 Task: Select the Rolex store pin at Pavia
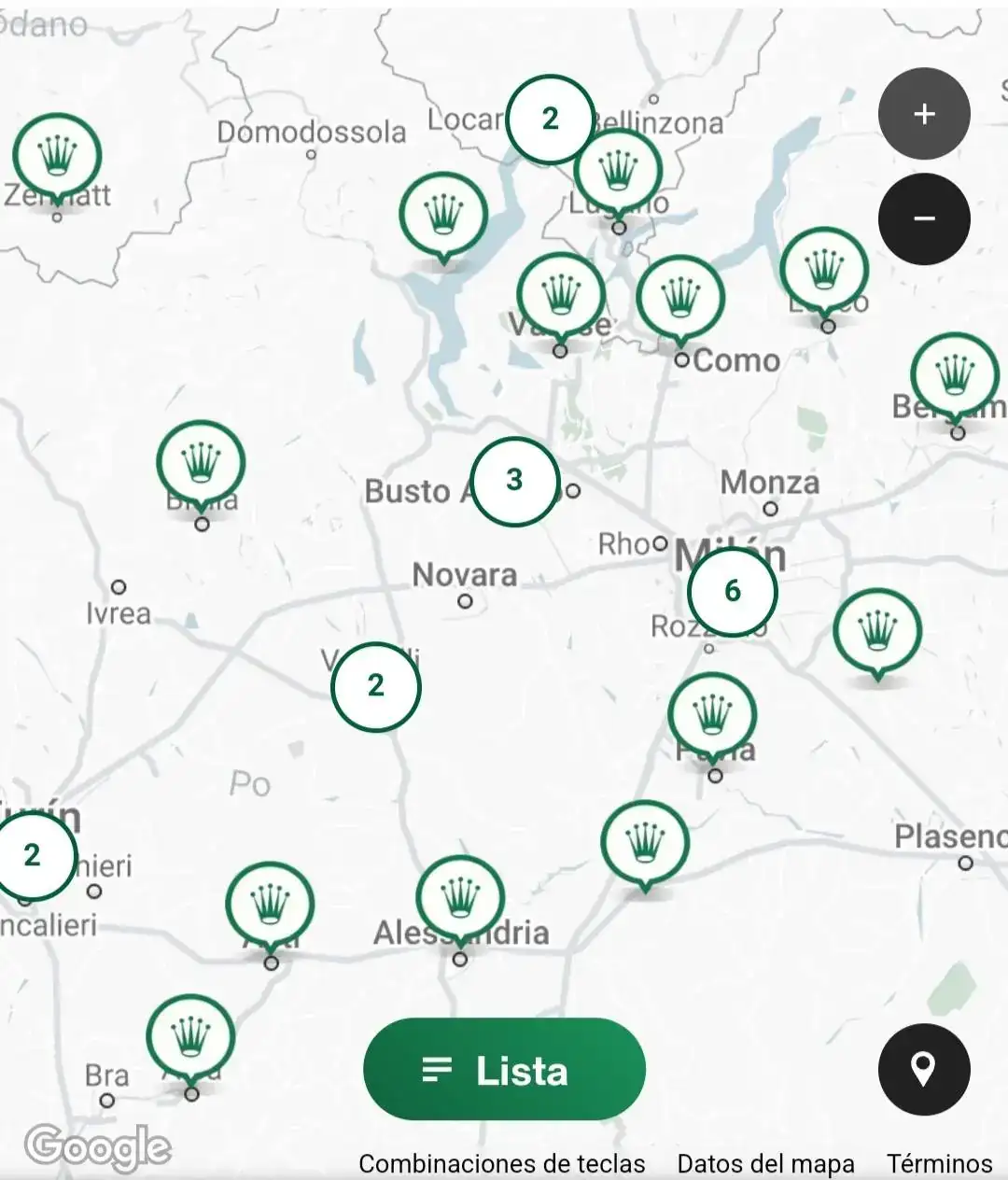point(712,716)
